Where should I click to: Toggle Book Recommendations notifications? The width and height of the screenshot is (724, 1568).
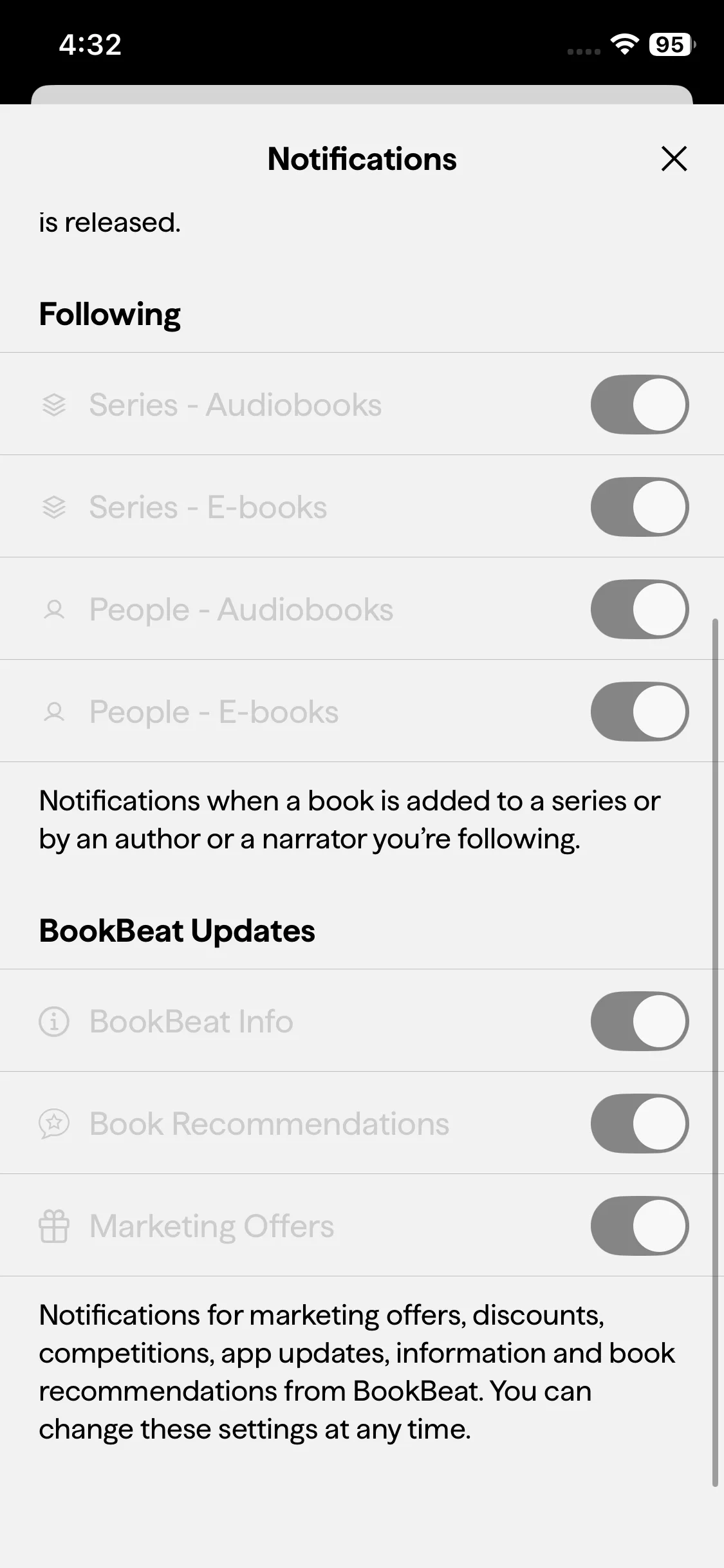click(639, 1123)
